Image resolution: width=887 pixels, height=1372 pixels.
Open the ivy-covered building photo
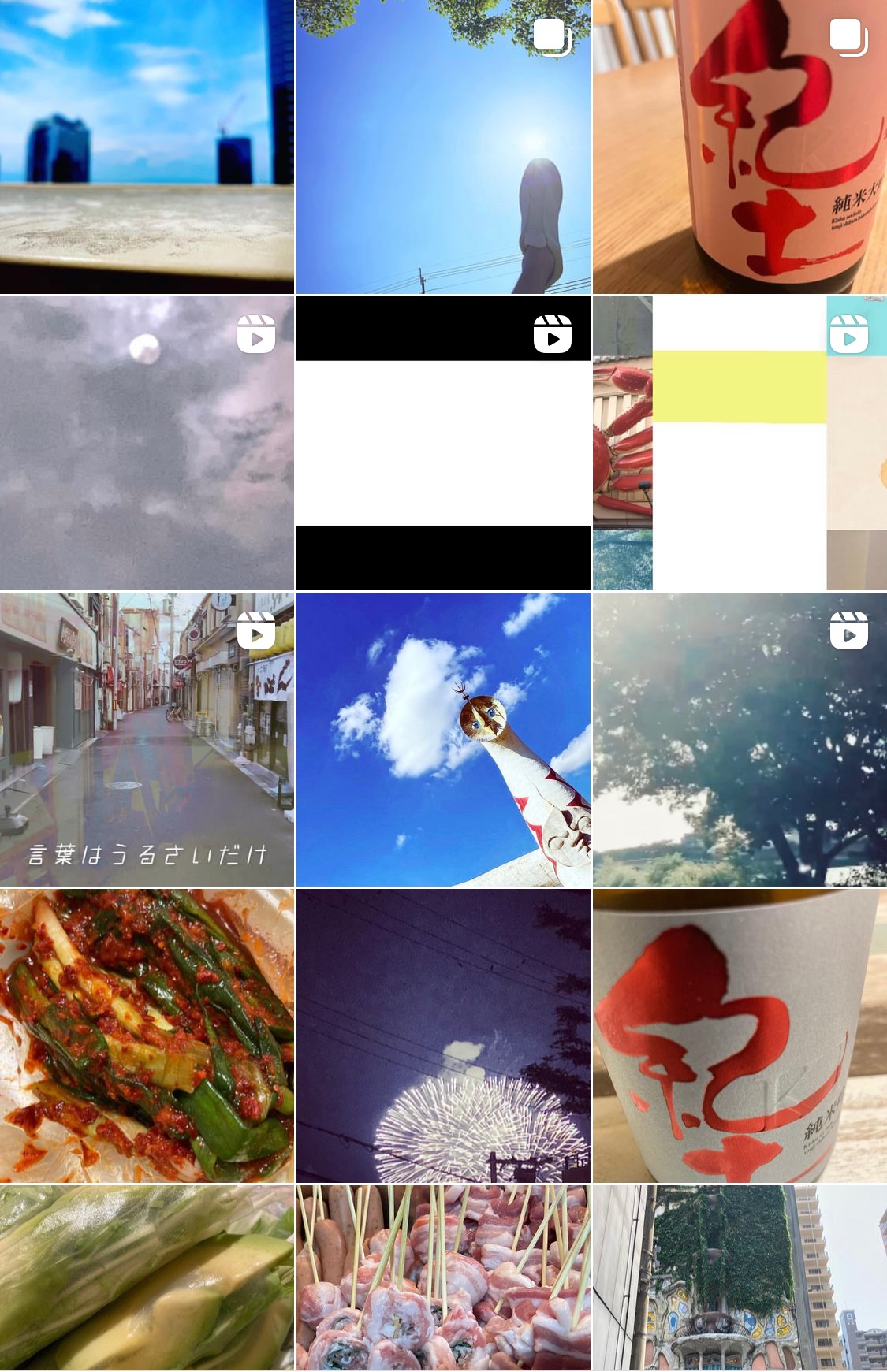740,1278
